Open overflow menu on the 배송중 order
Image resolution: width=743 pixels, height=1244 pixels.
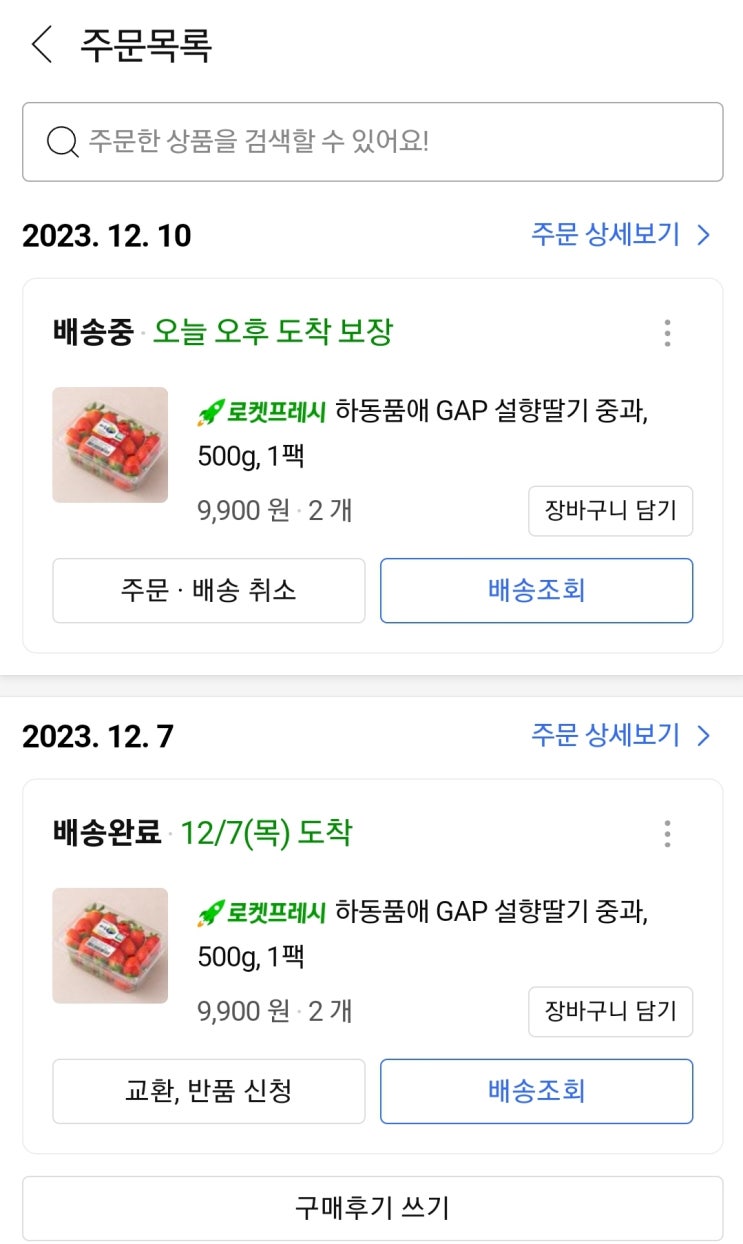point(667,333)
